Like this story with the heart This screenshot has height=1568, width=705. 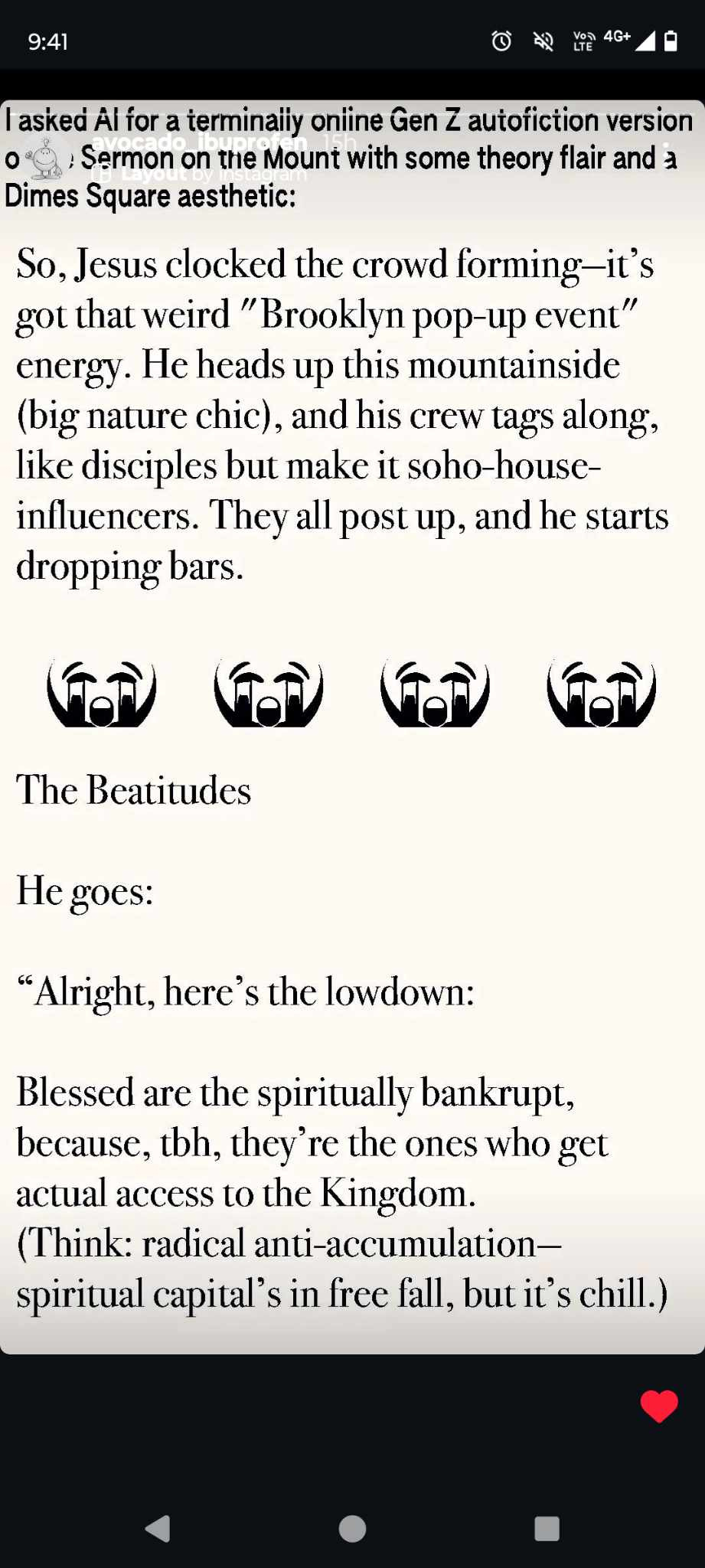pyautogui.click(x=658, y=1406)
